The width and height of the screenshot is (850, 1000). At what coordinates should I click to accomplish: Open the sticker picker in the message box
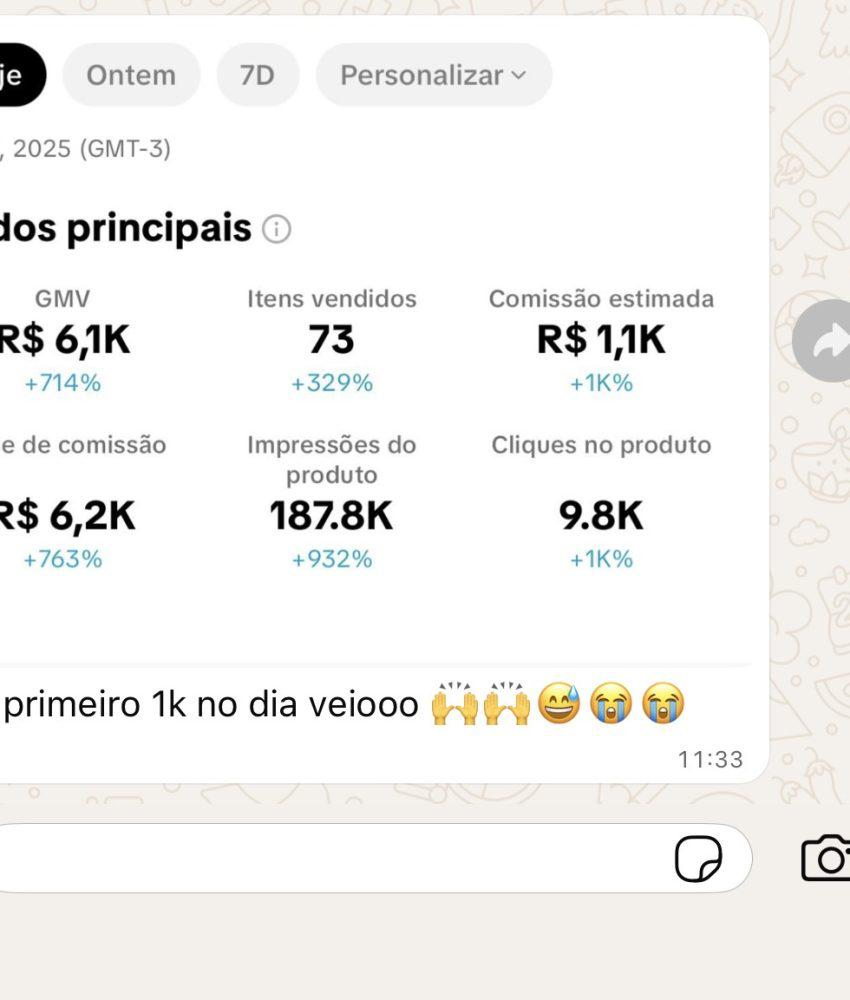698,859
